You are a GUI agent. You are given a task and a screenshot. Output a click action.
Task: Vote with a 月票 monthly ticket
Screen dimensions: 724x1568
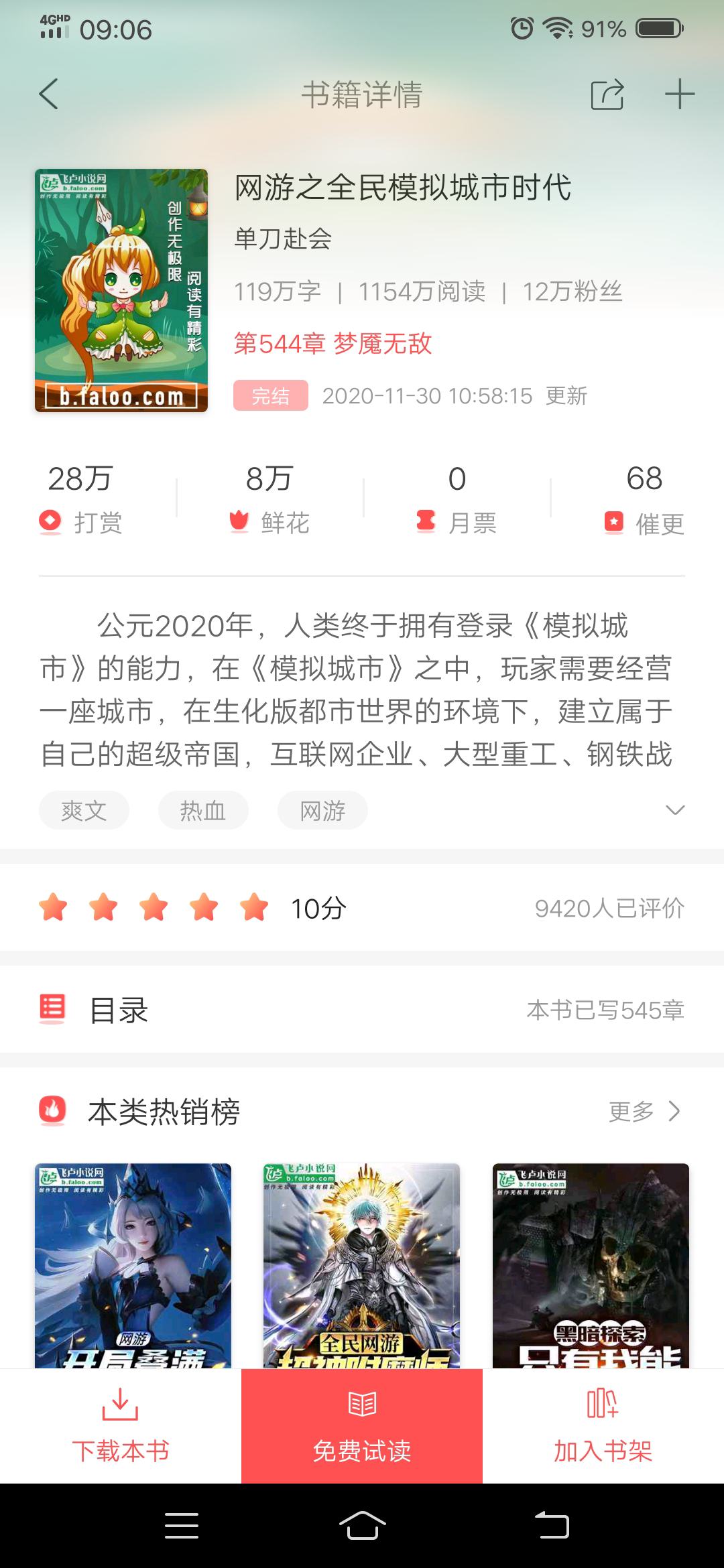tap(457, 500)
